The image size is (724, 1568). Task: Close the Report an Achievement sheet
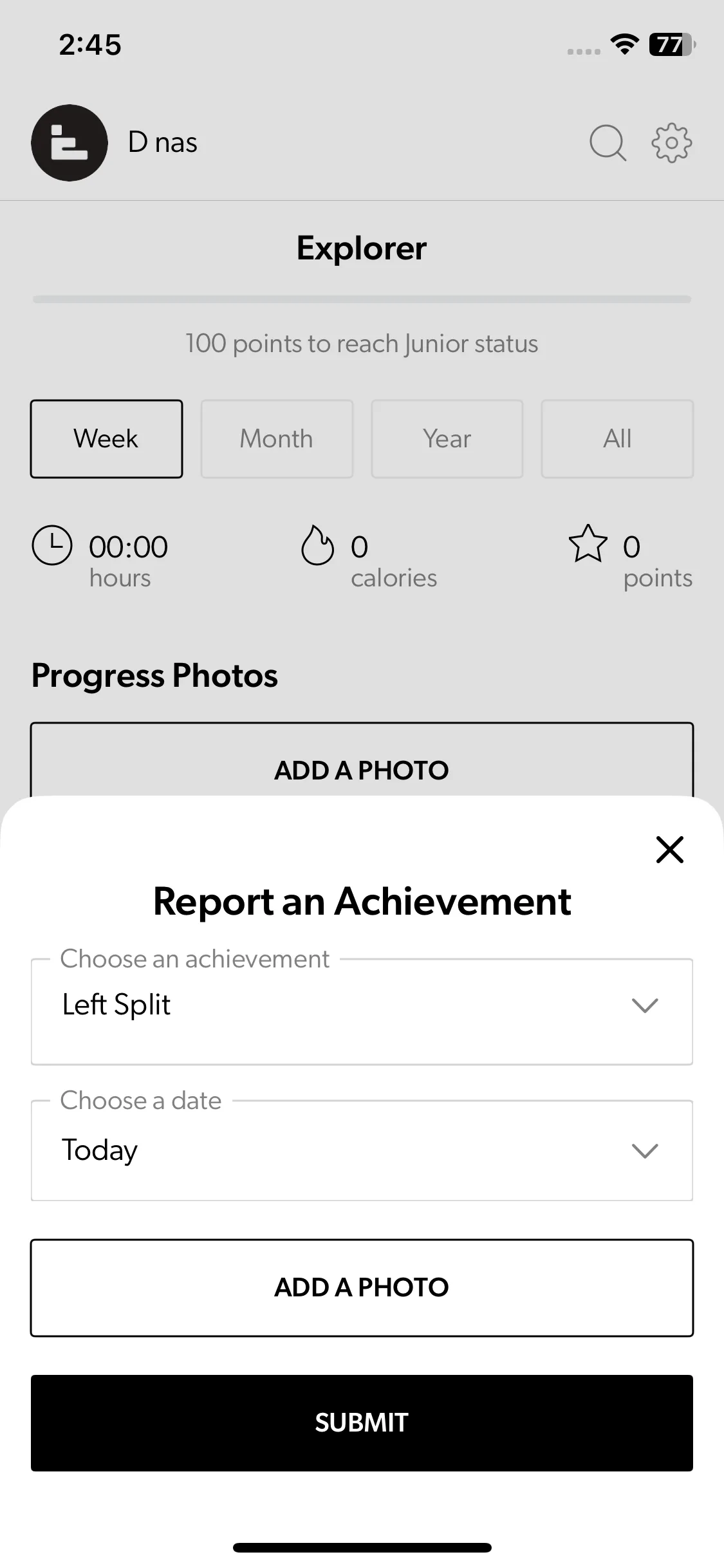point(669,850)
